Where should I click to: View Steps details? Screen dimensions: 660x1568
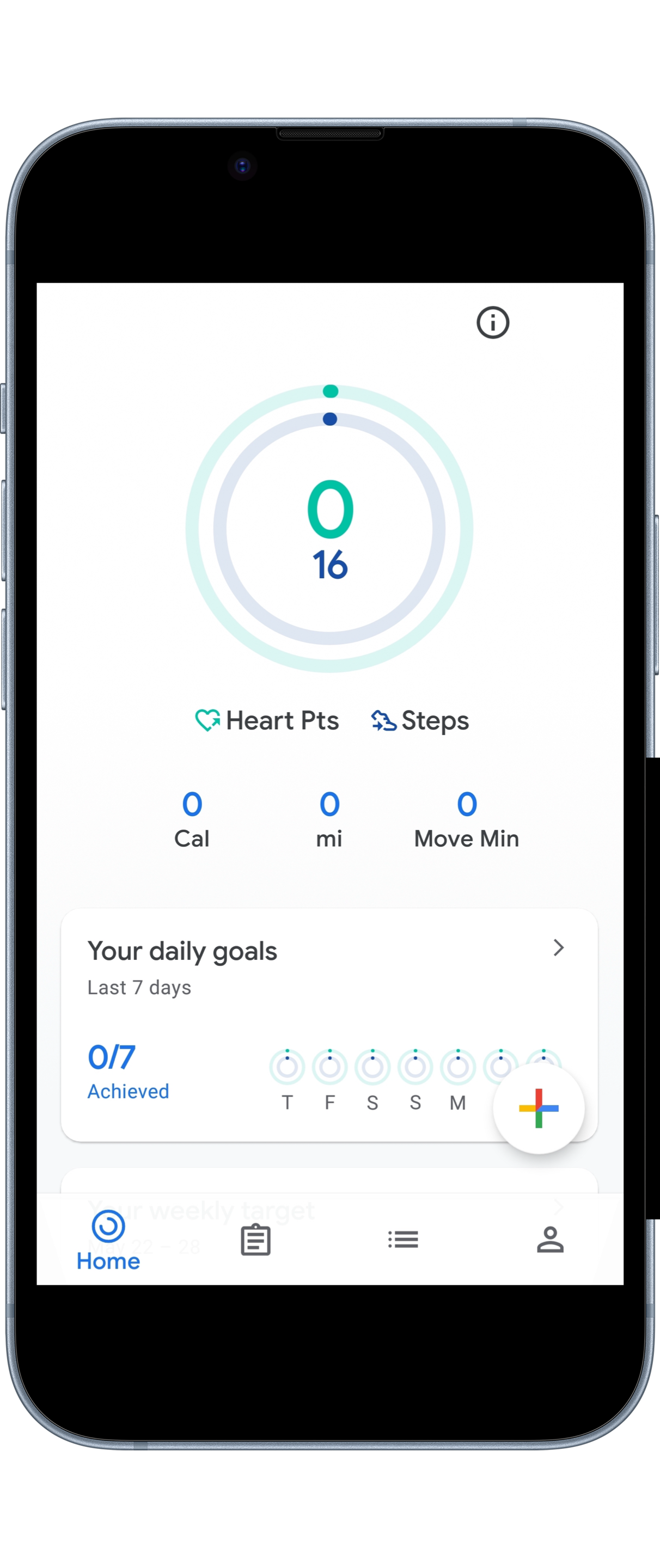click(420, 721)
